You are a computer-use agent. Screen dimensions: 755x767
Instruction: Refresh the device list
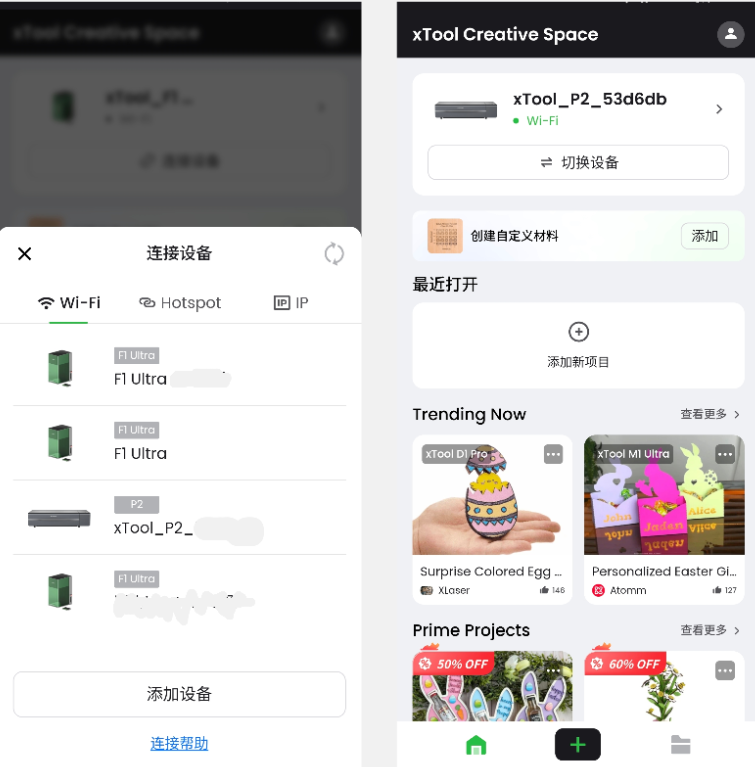(334, 254)
